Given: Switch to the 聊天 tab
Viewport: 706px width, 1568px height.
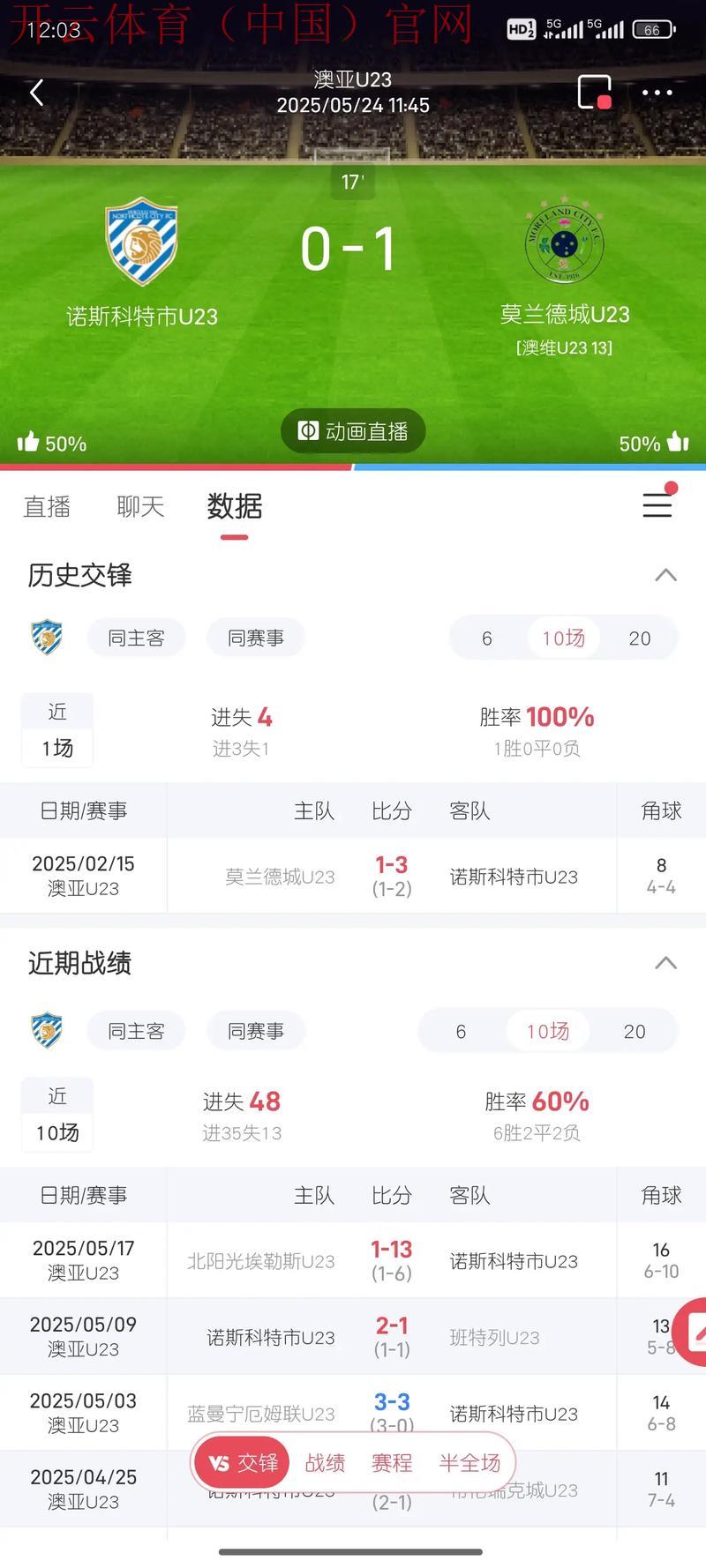Looking at the screenshot, I should pyautogui.click(x=138, y=506).
